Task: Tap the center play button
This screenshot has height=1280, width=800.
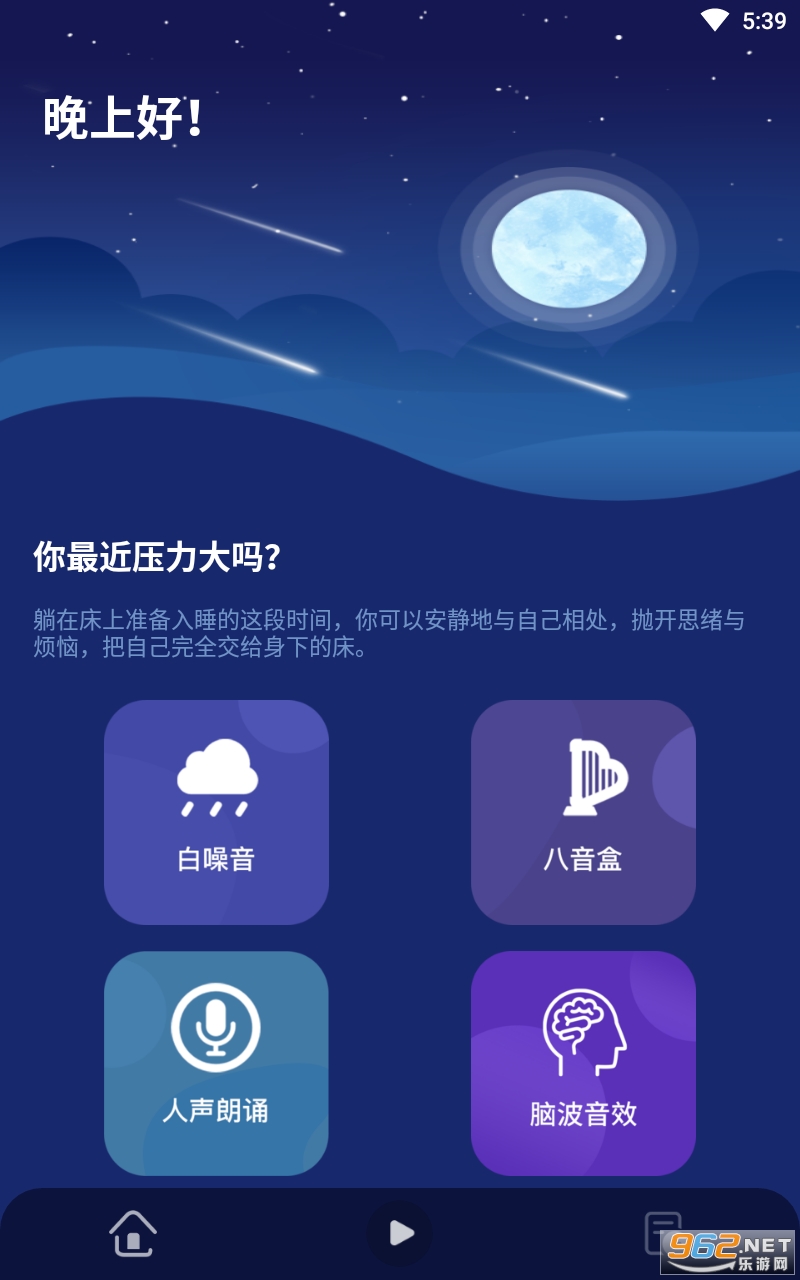Action: pyautogui.click(x=400, y=1232)
